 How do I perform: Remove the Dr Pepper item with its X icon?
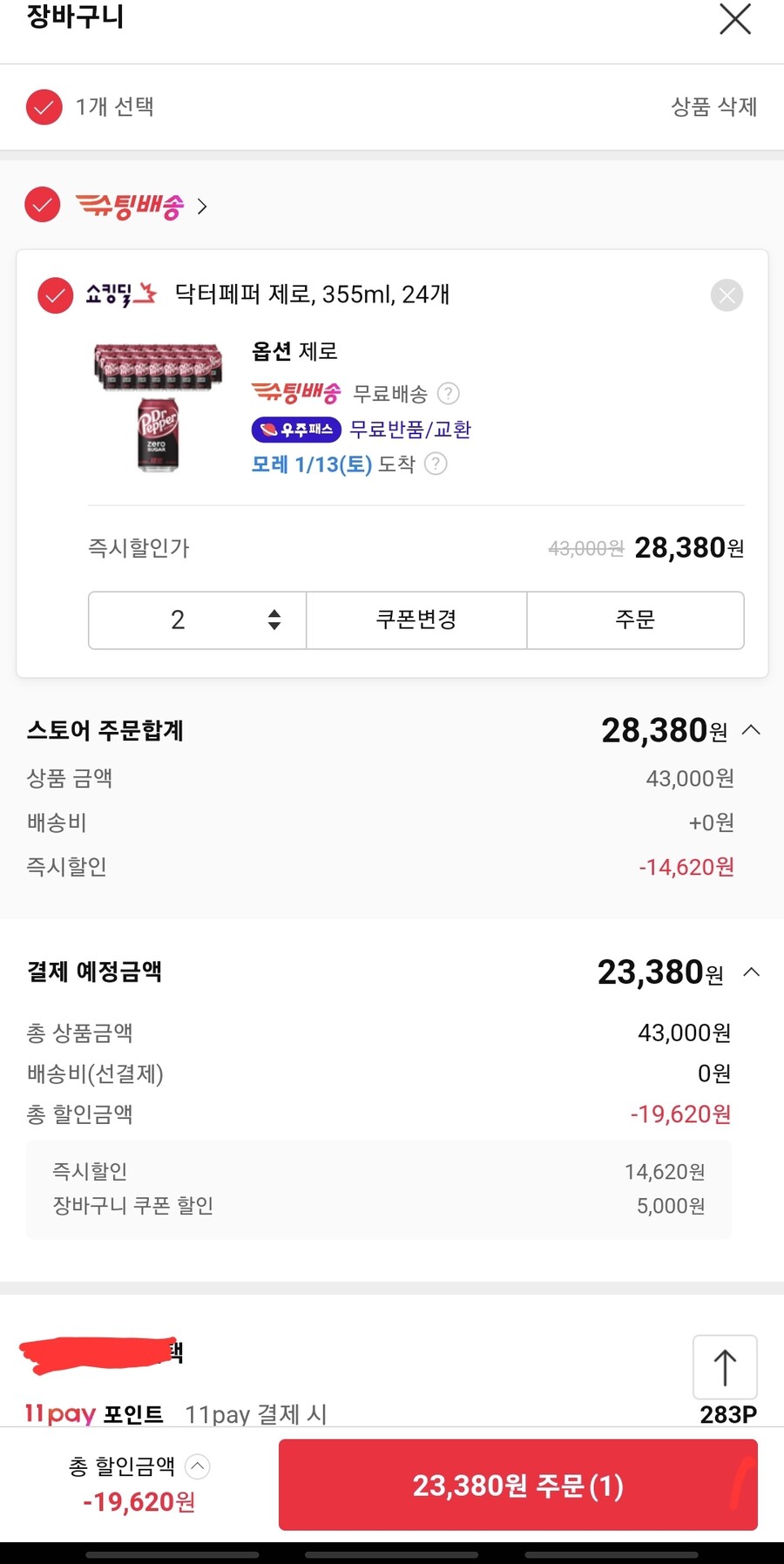click(x=727, y=295)
